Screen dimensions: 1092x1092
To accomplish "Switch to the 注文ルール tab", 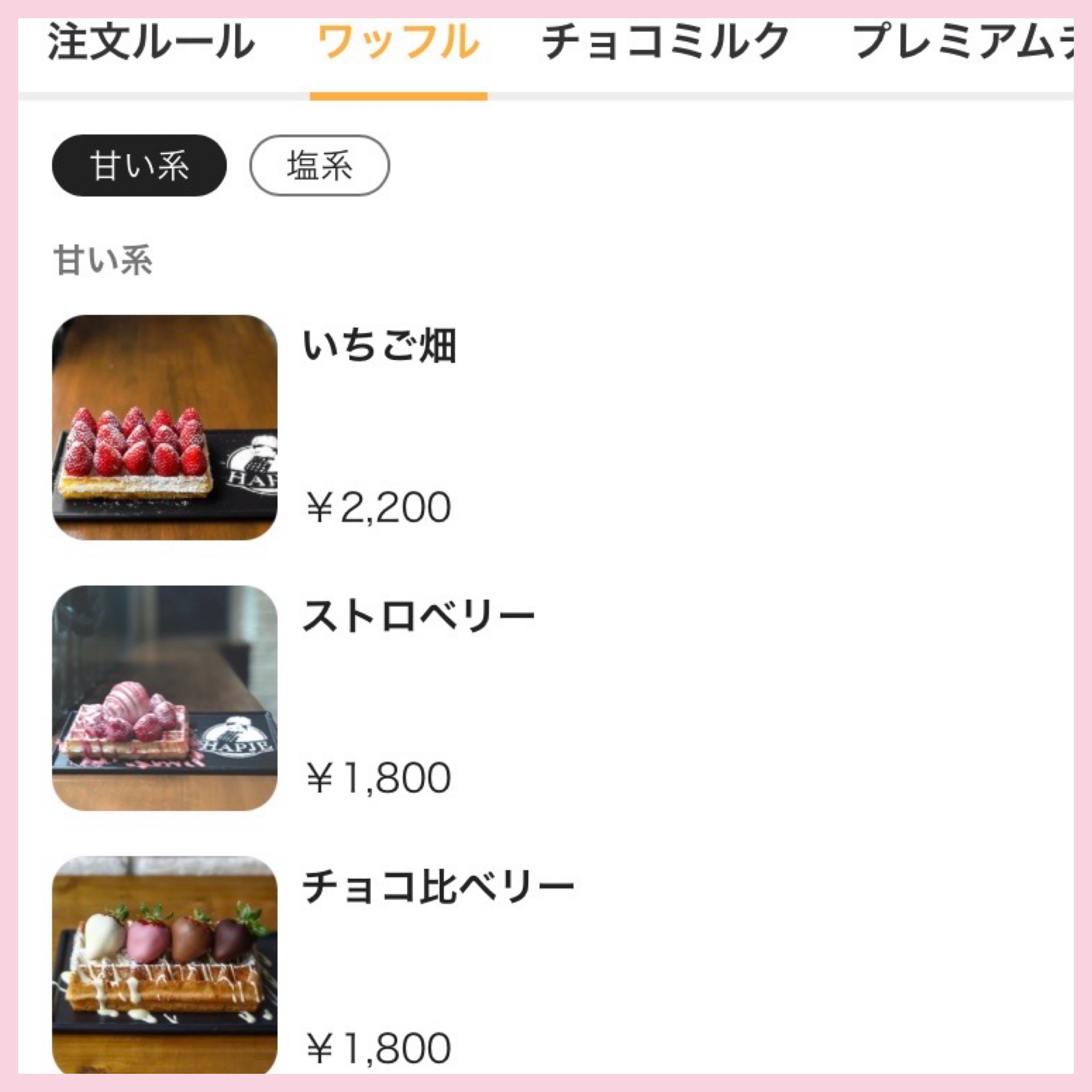I will [151, 43].
